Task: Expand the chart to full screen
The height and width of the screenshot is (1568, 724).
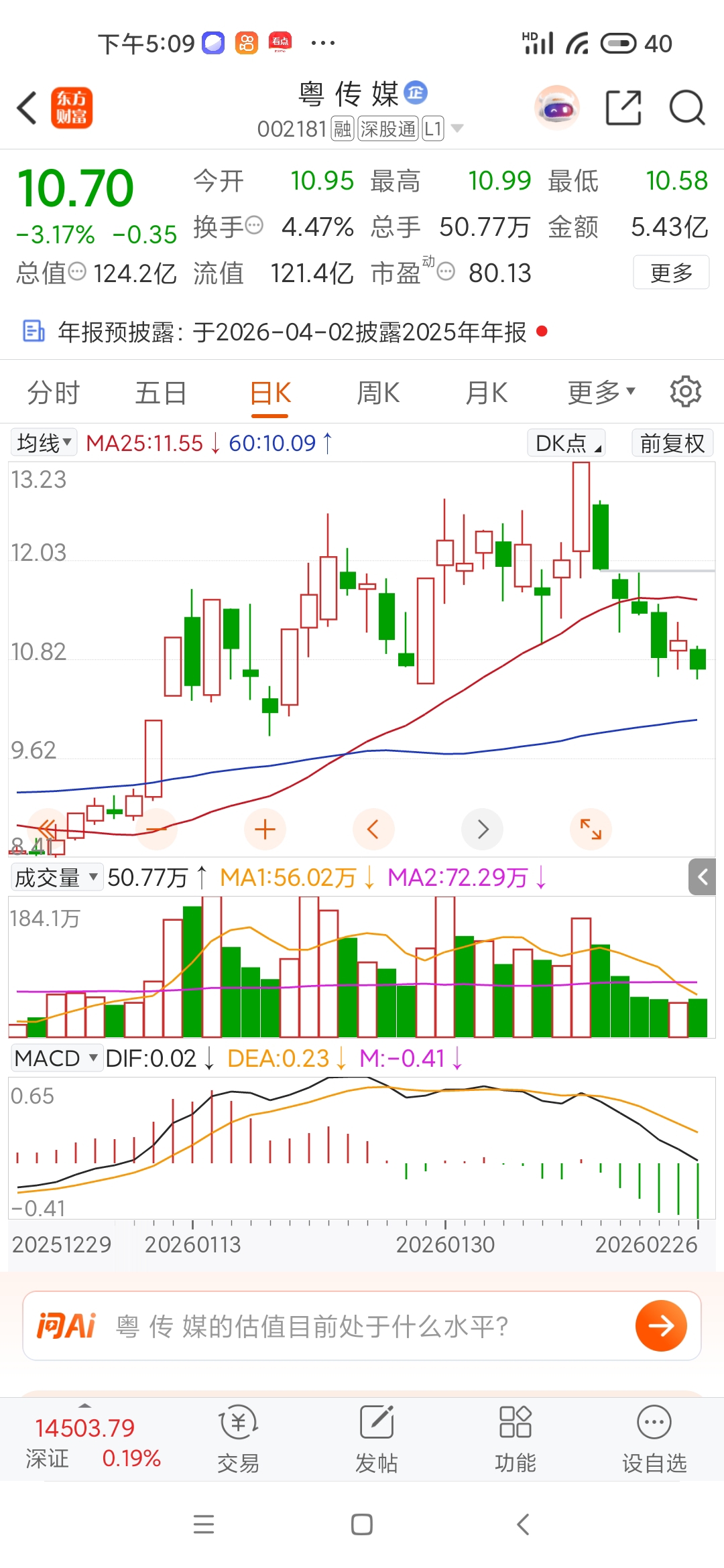Action: pyautogui.click(x=591, y=830)
